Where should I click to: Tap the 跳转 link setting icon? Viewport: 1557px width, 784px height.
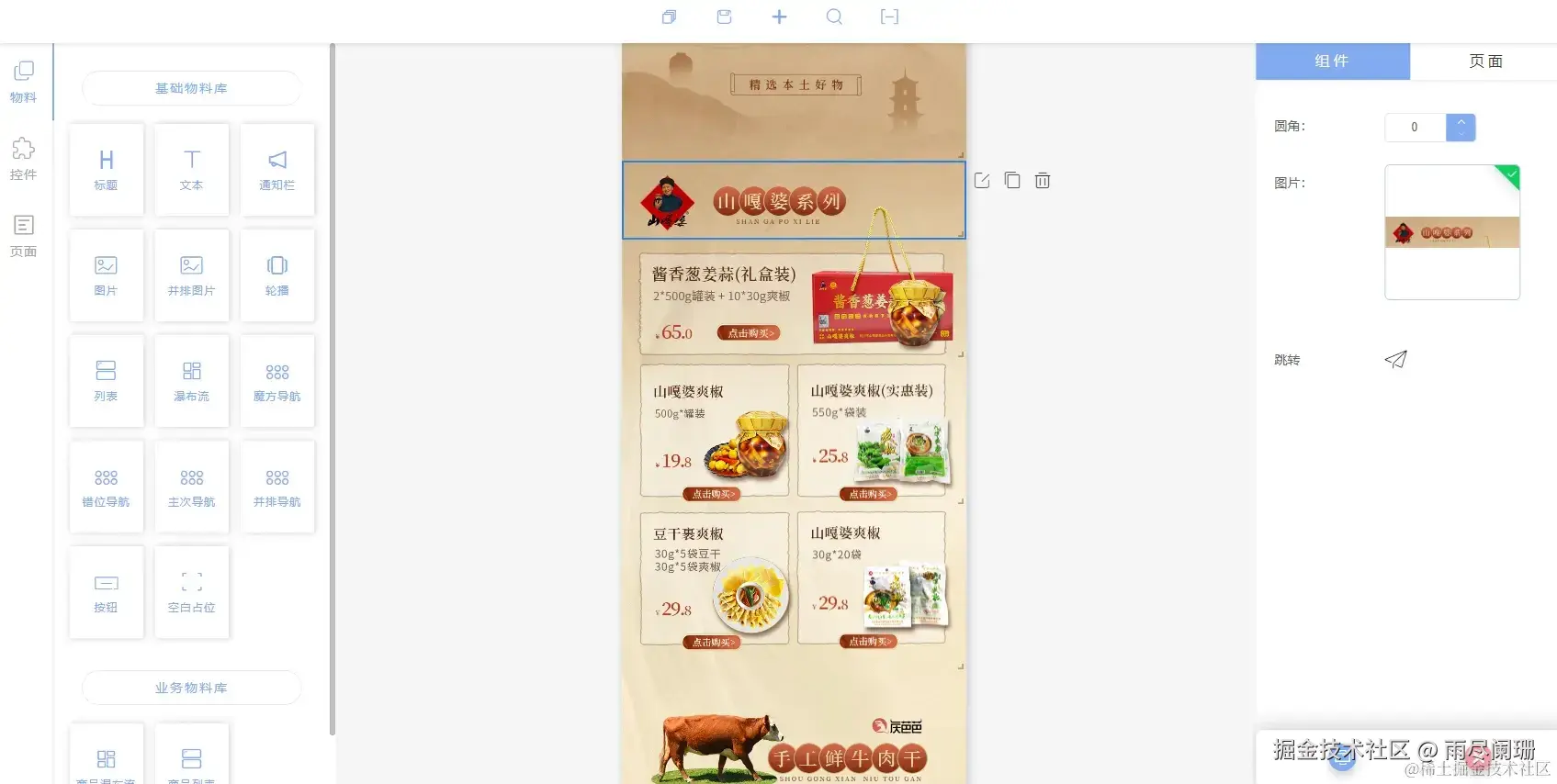[1395, 360]
